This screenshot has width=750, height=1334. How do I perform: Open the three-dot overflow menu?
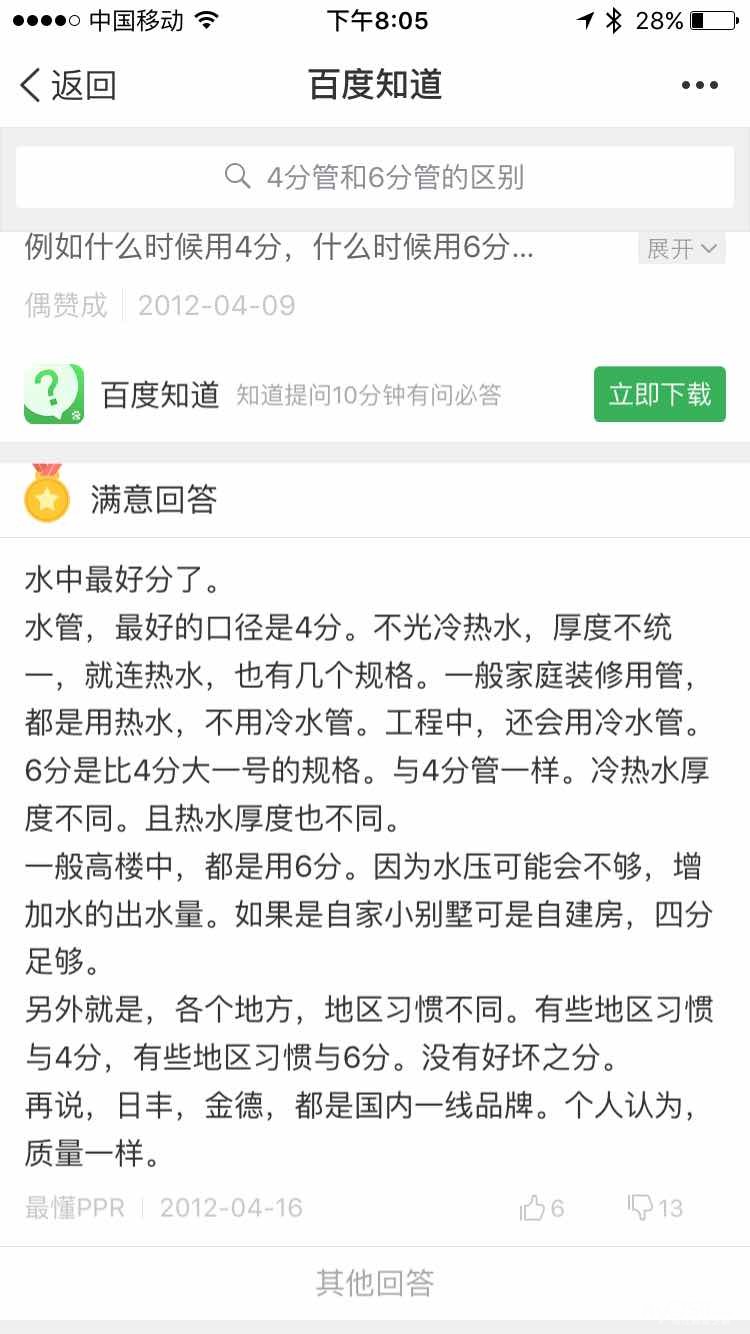point(699,86)
